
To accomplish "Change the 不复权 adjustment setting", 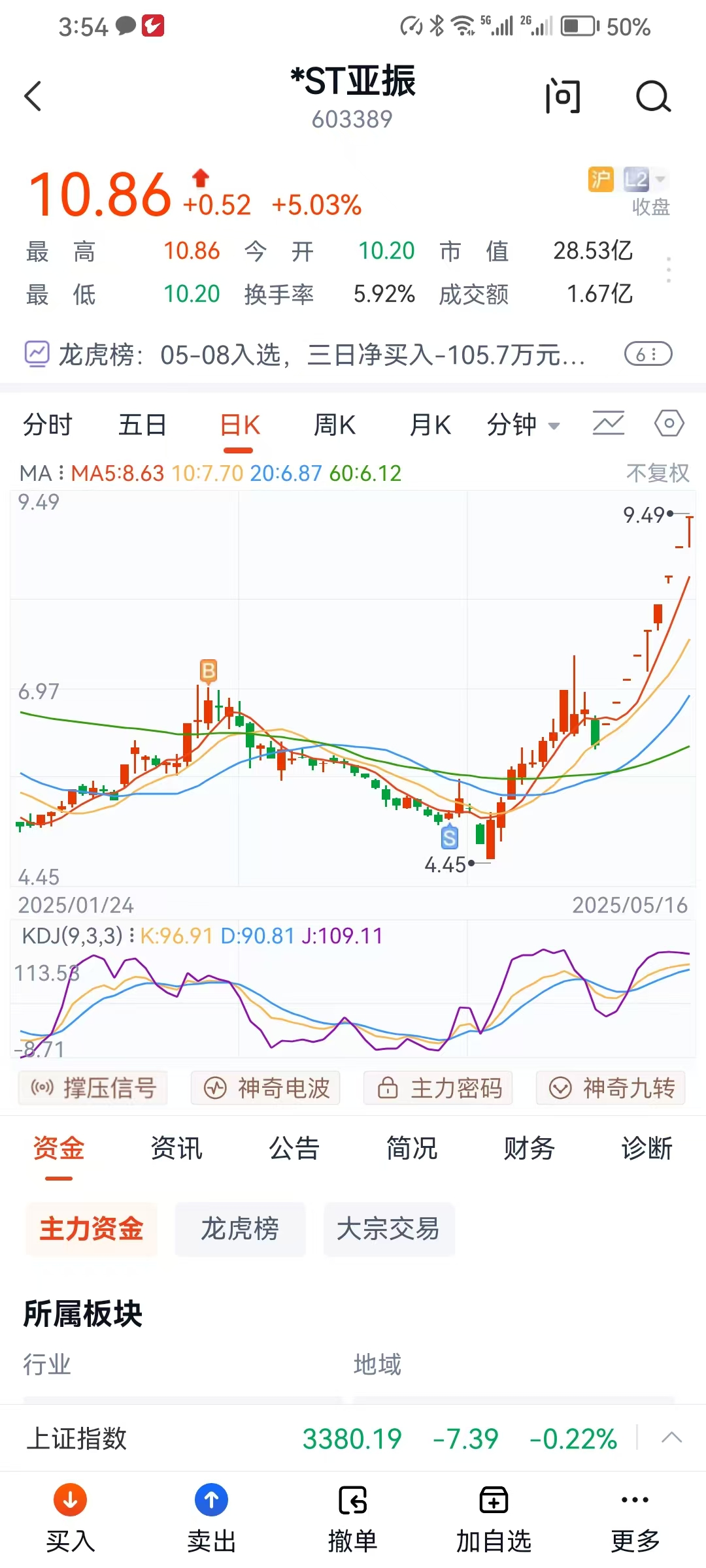I will 658,473.
